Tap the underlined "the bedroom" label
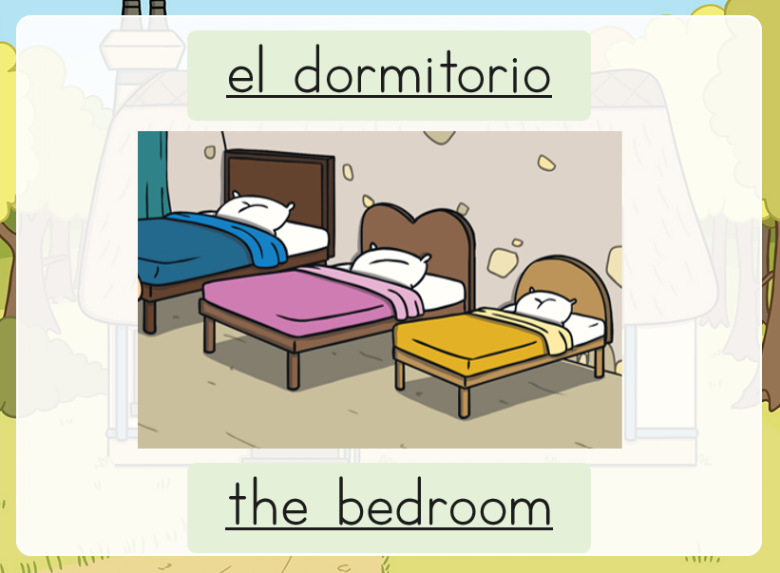 389,506
